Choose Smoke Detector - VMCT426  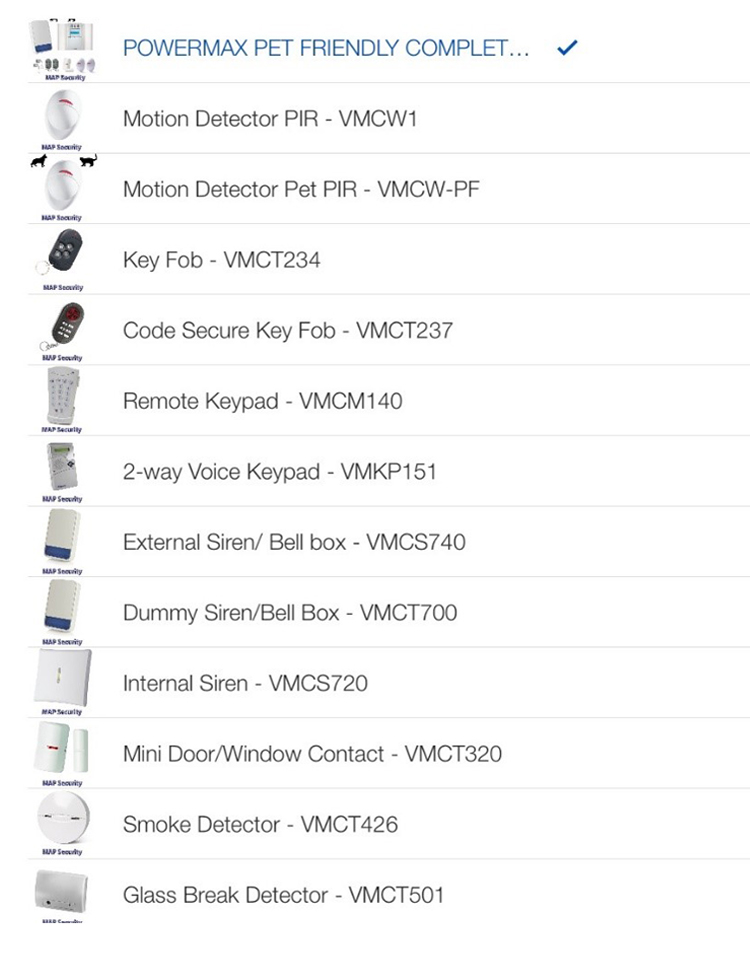(260, 825)
